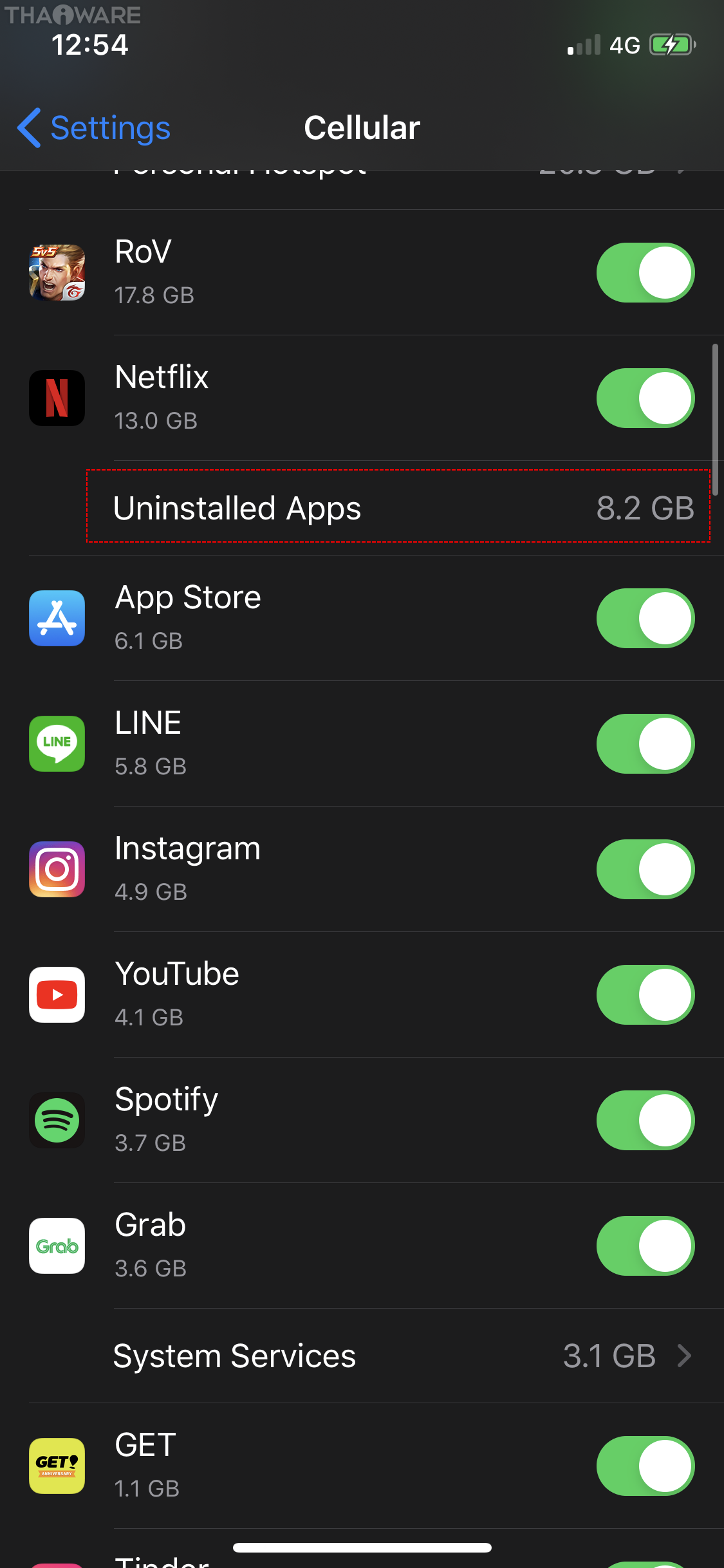
Task: Turn off Netflix cellular data
Action: [645, 398]
